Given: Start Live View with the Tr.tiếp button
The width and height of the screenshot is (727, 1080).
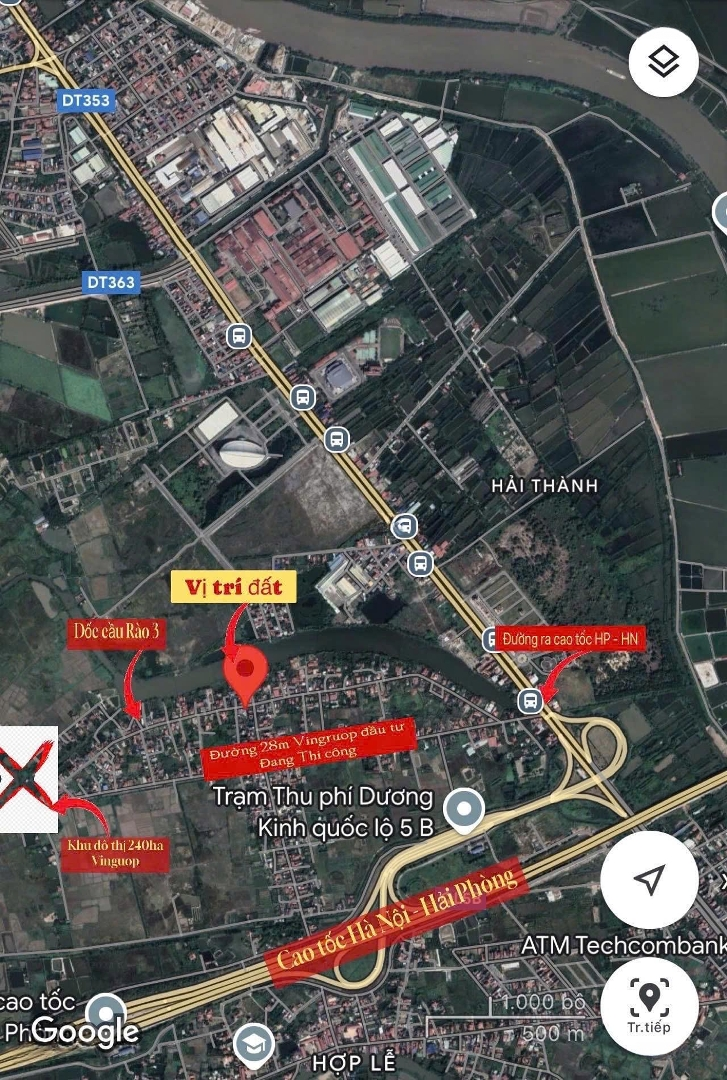Looking at the screenshot, I should pos(649,1004).
